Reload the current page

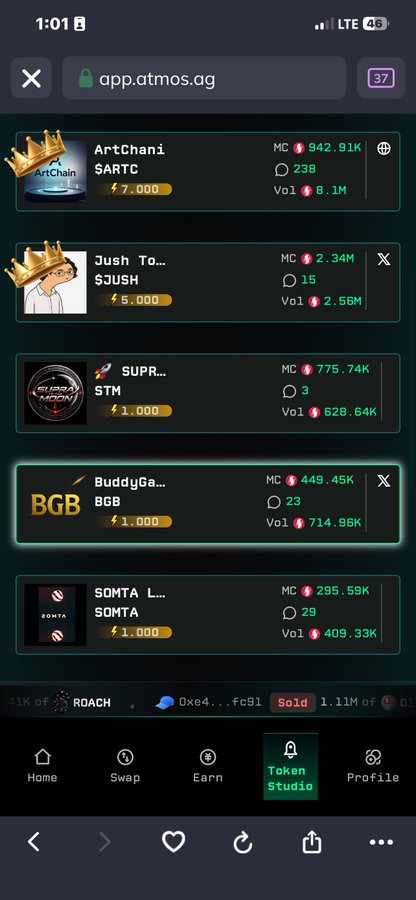pos(243,842)
